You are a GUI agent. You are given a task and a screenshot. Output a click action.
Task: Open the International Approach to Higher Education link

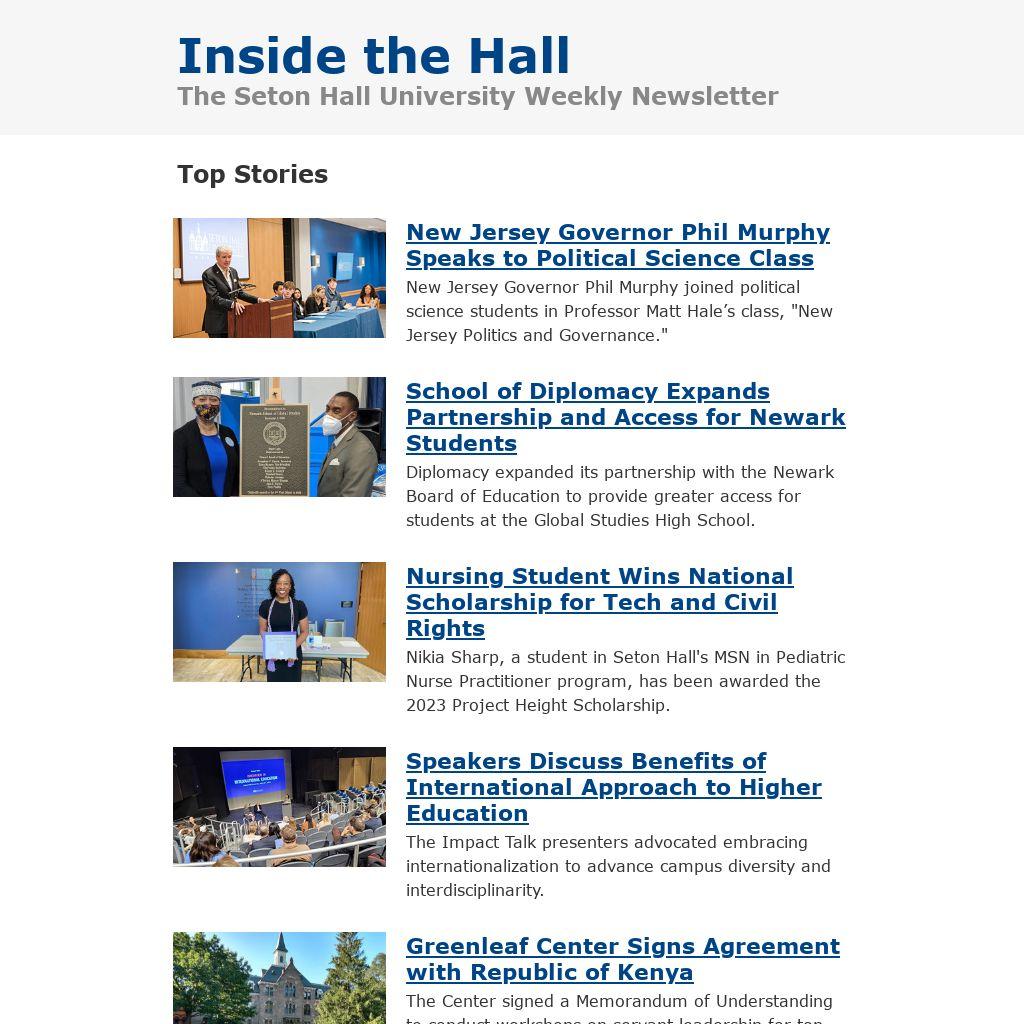point(613,787)
